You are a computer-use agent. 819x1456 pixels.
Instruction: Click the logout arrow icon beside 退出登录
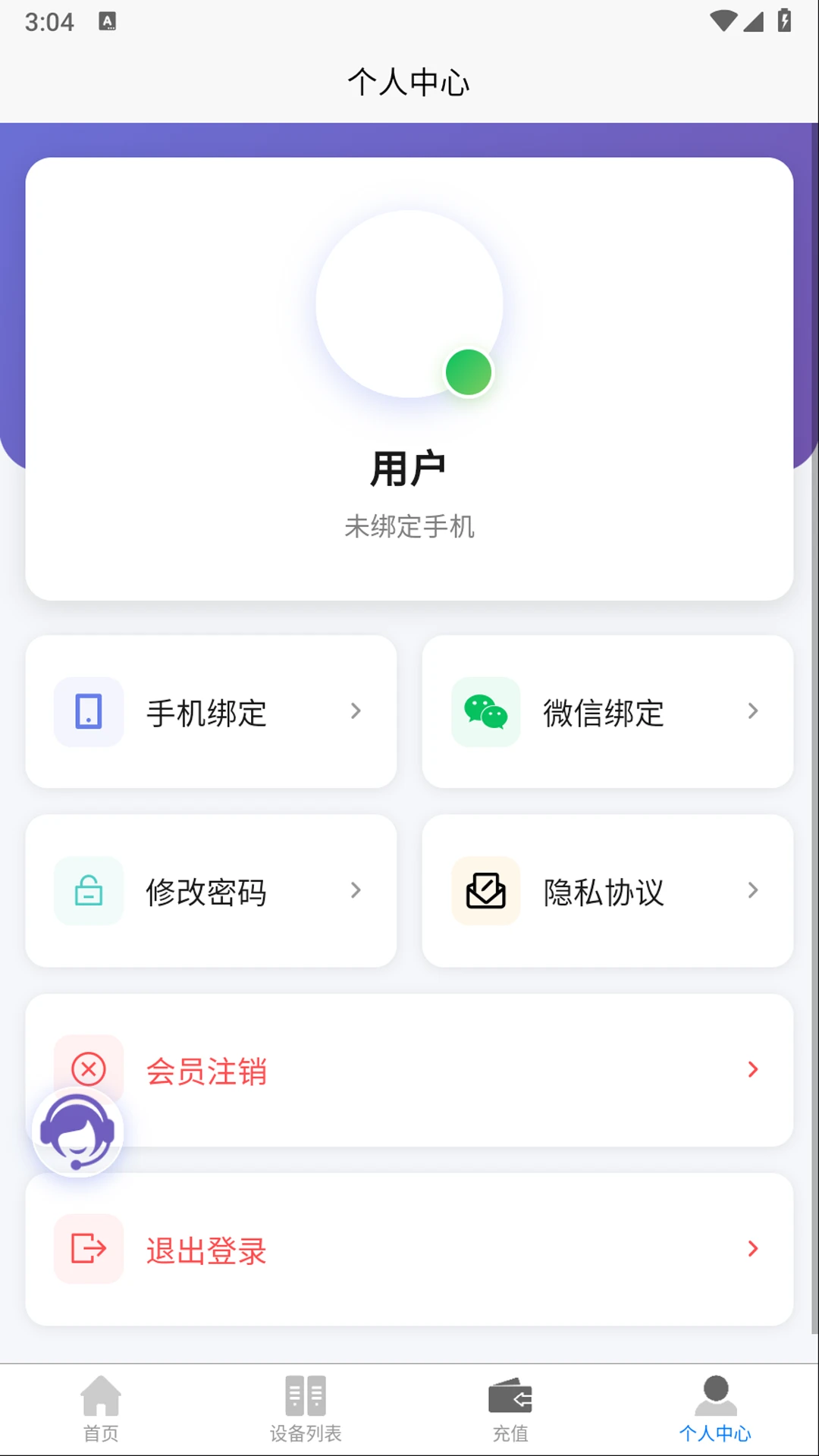(88, 1249)
